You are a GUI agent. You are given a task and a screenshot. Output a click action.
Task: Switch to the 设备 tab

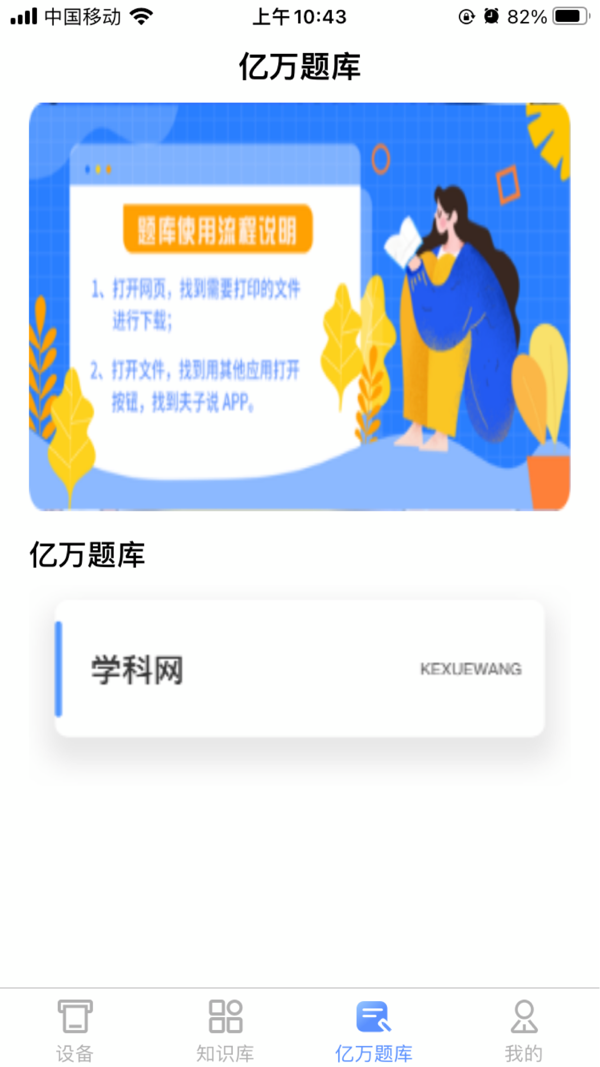pyautogui.click(x=75, y=1030)
